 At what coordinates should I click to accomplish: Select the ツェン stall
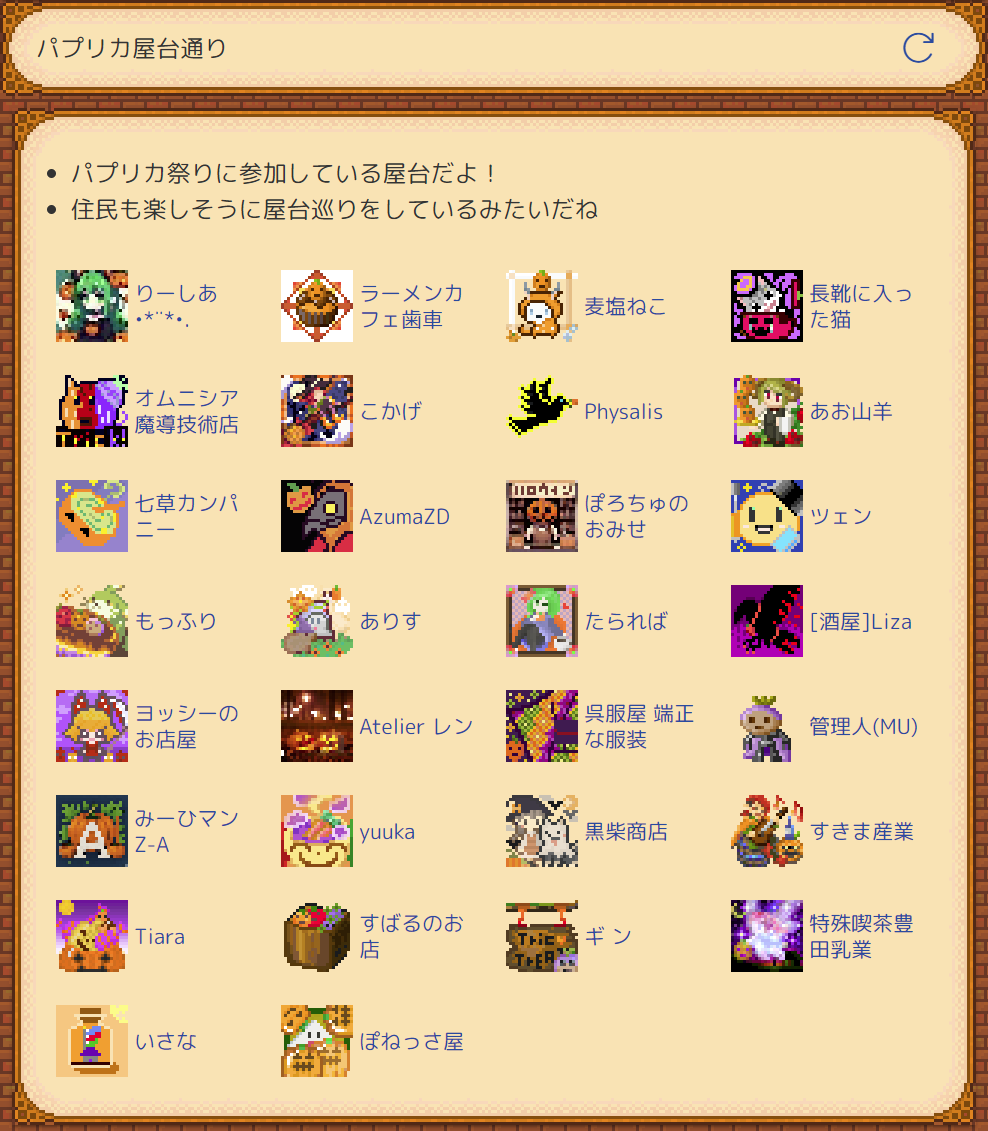(x=840, y=516)
